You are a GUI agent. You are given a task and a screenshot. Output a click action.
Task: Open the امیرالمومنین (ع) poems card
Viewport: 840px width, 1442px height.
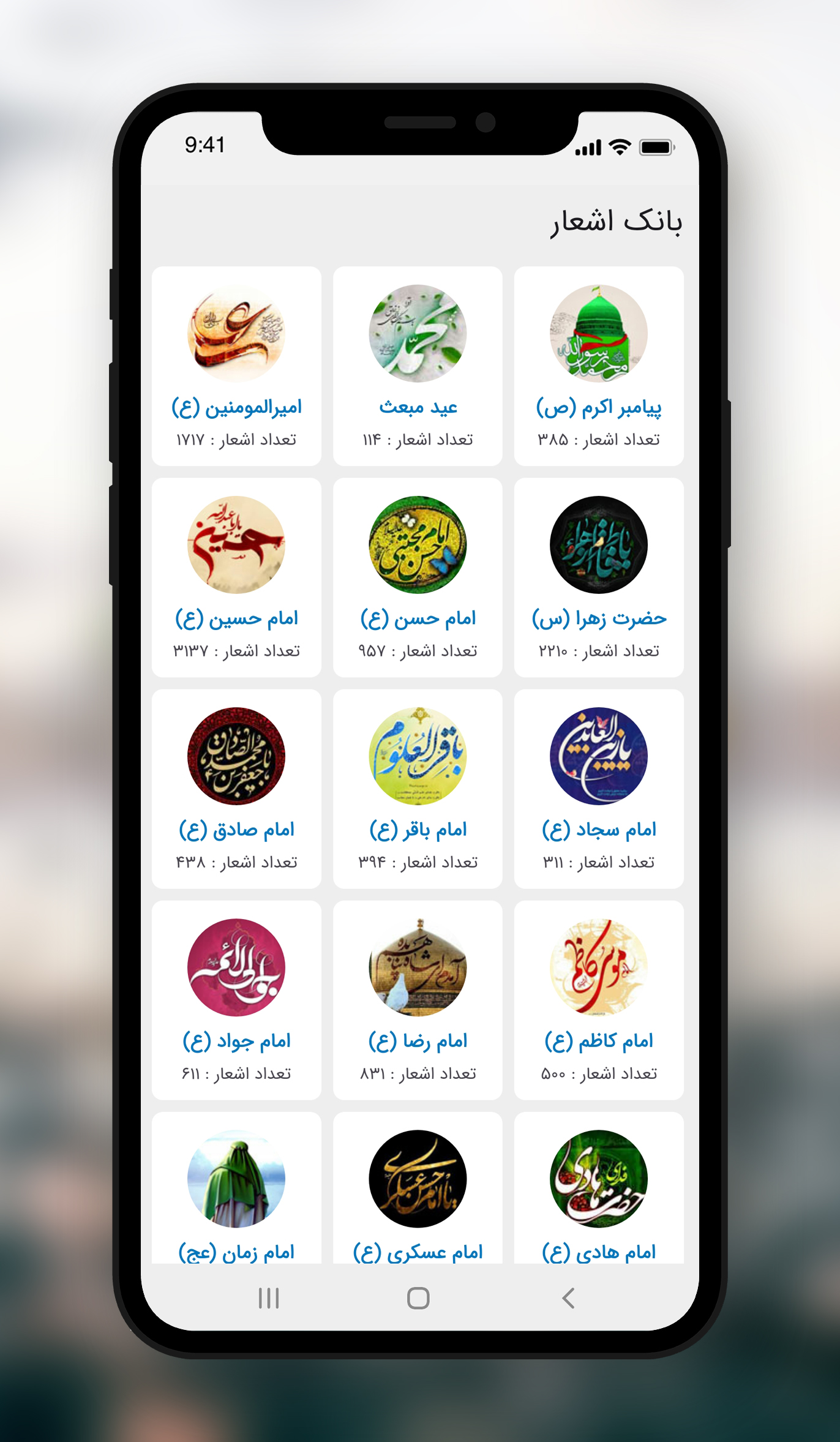(236, 366)
